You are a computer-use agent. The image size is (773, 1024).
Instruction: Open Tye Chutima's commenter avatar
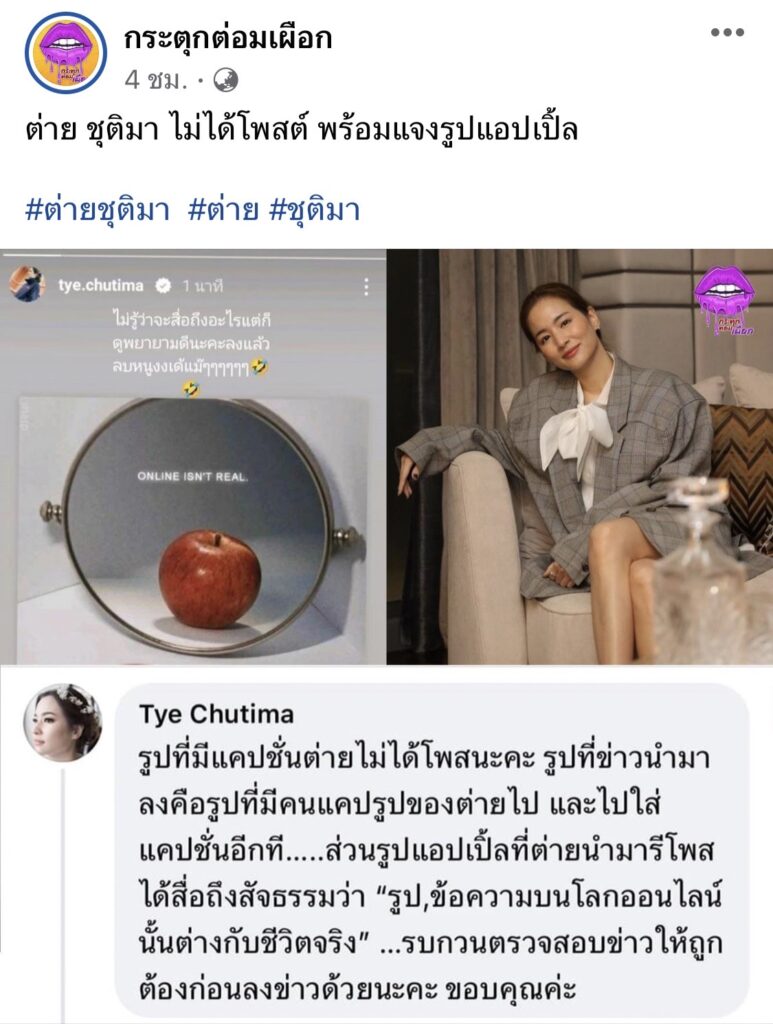pyautogui.click(x=62, y=724)
